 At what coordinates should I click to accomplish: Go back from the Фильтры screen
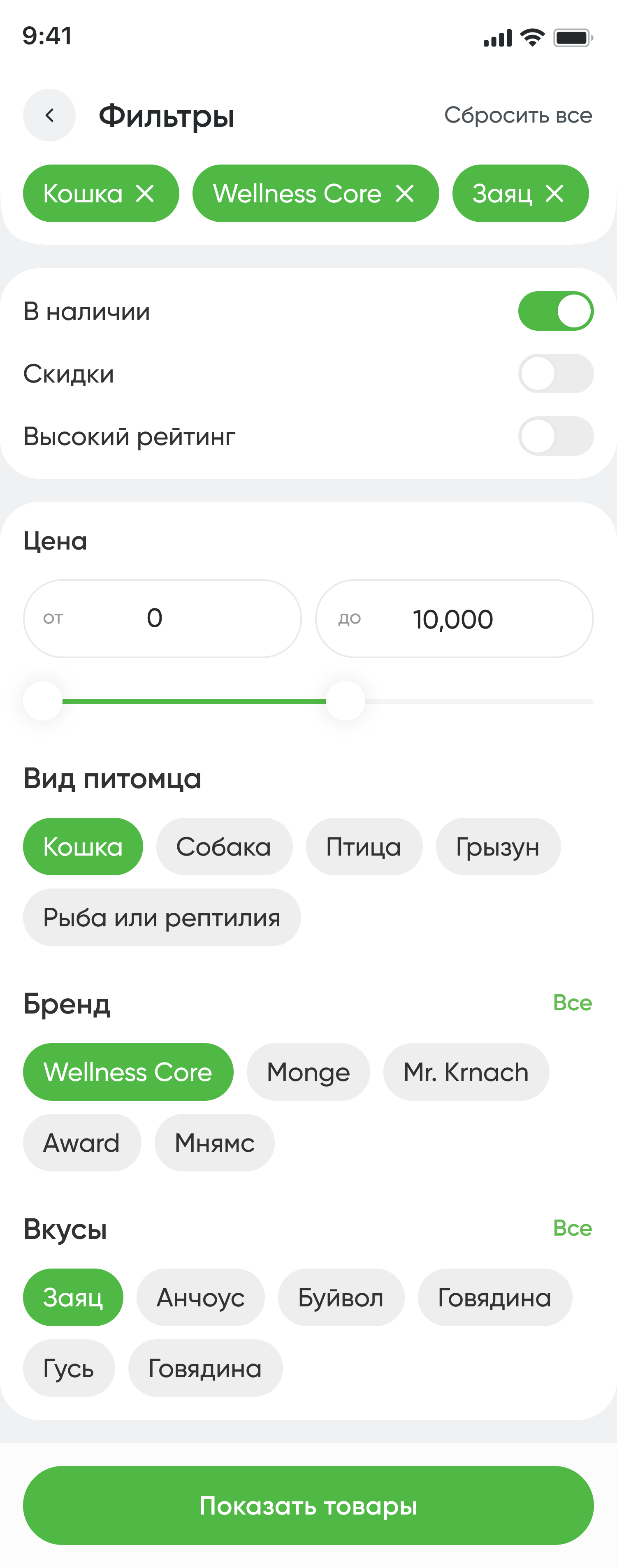(49, 115)
